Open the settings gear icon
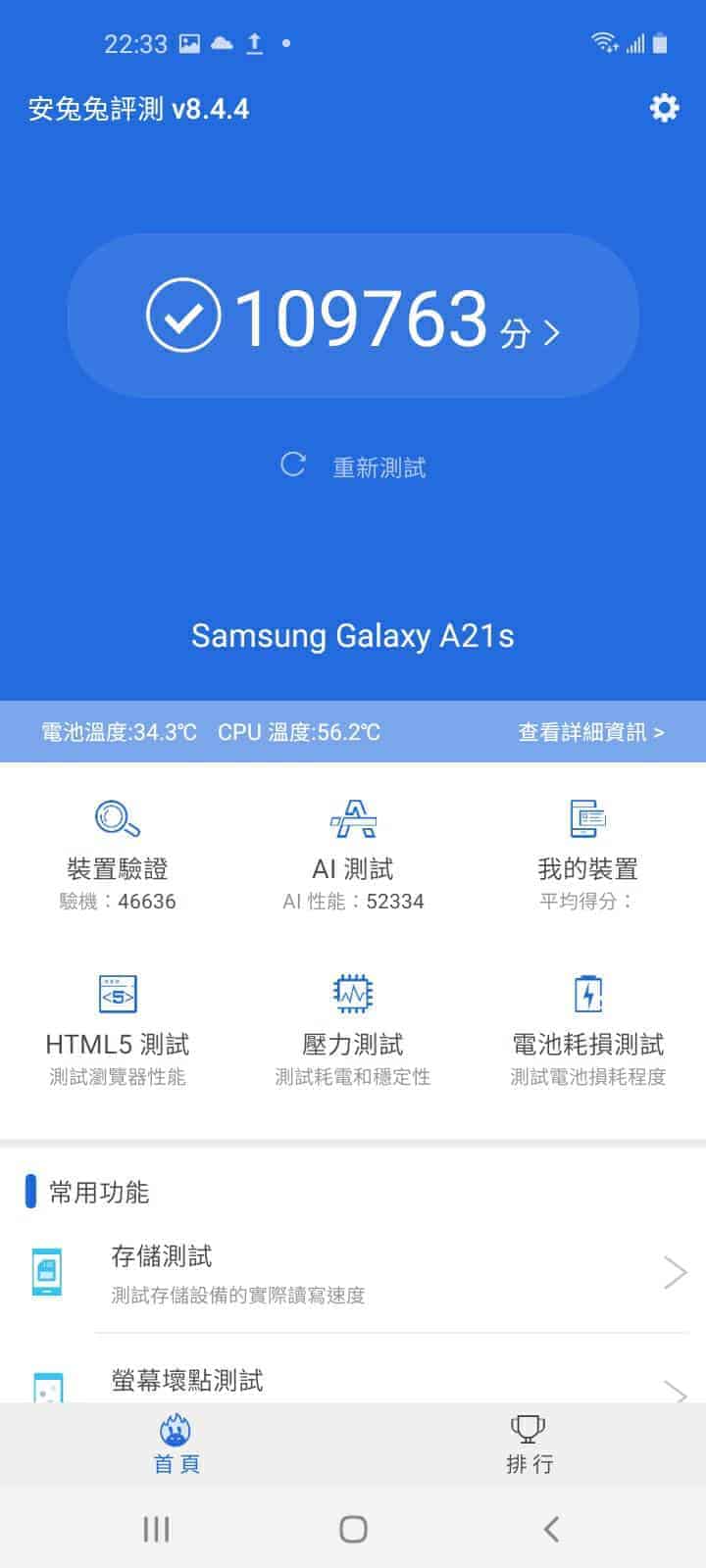This screenshot has width=706, height=1568. pos(664,108)
